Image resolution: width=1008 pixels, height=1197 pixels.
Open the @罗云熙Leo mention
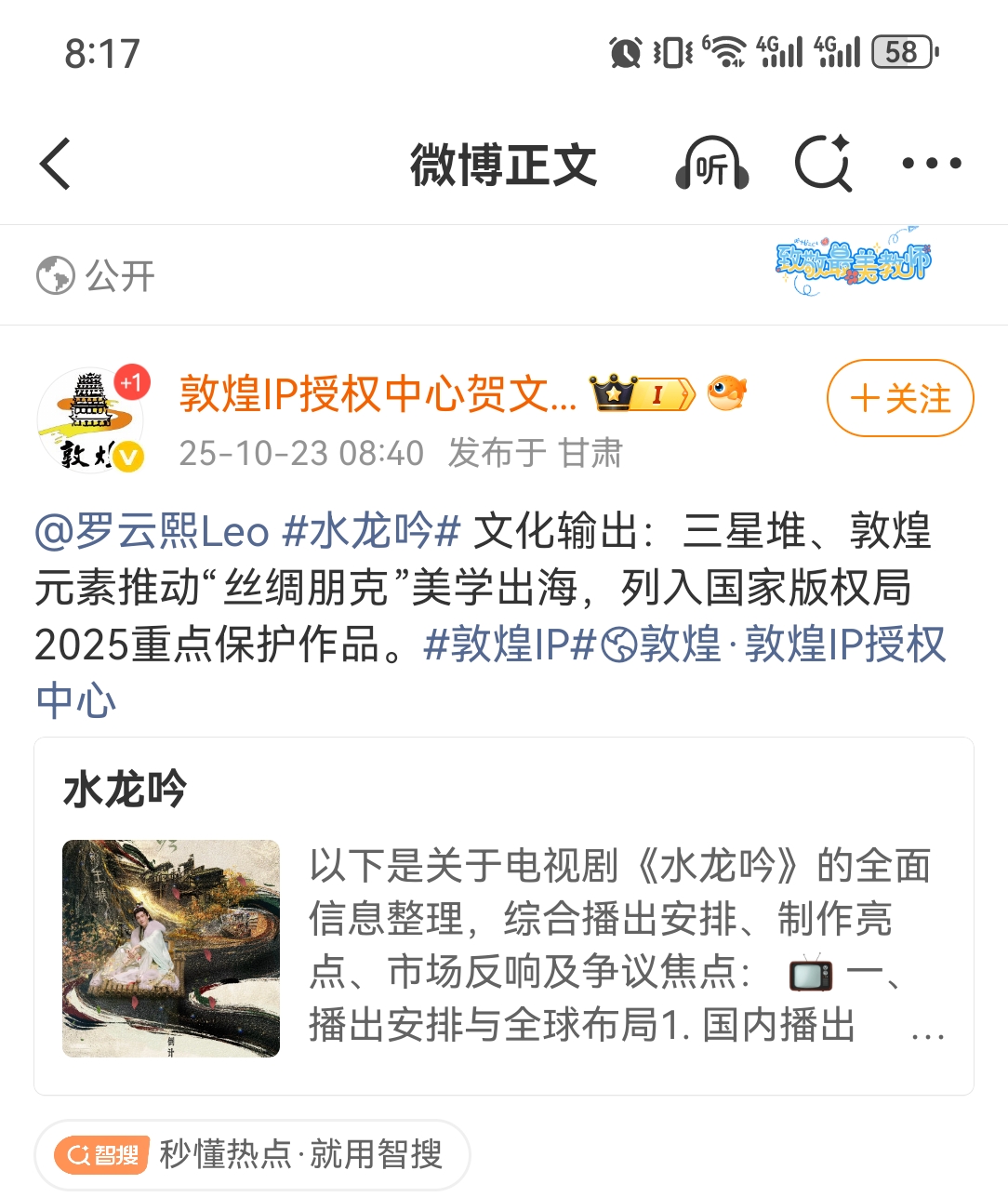(152, 532)
